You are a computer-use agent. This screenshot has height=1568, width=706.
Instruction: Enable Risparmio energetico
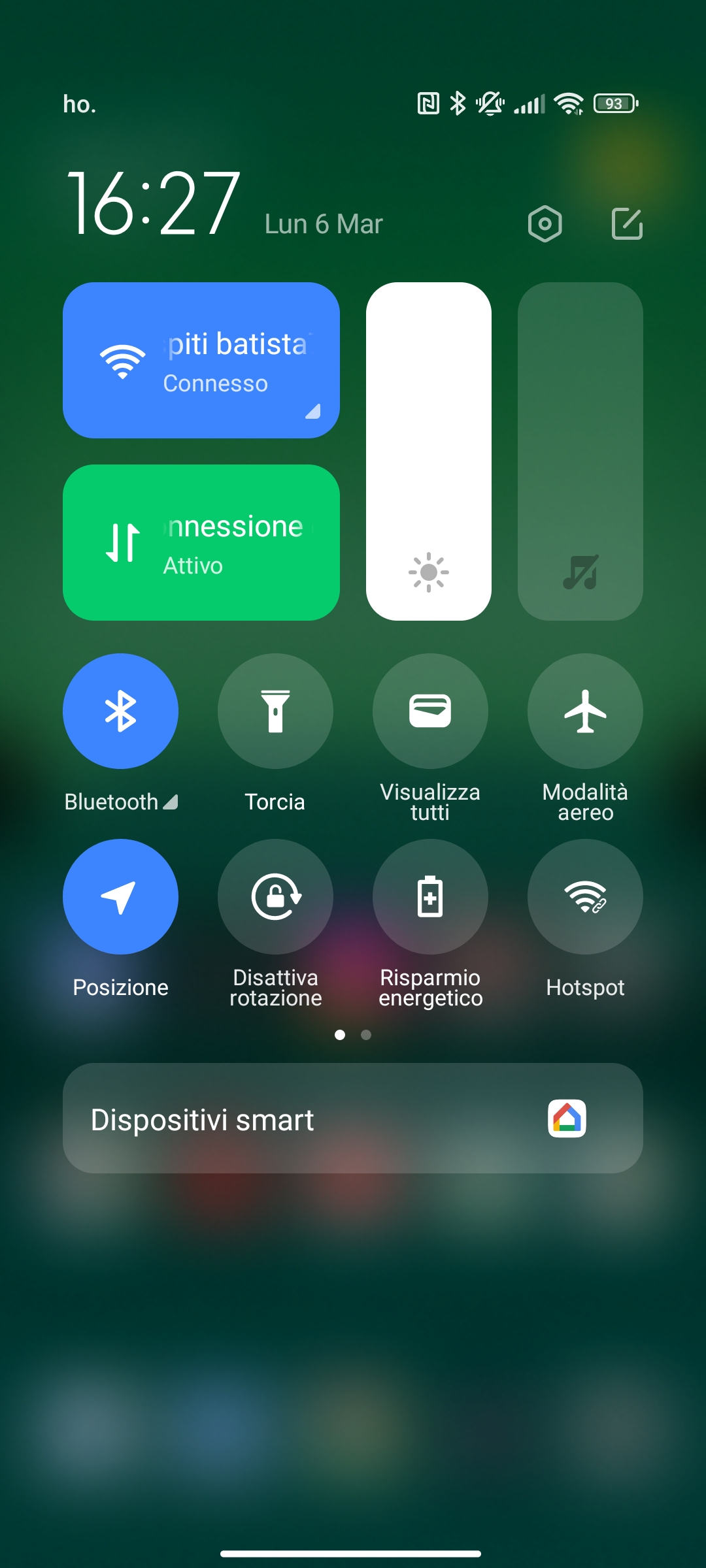tap(430, 896)
